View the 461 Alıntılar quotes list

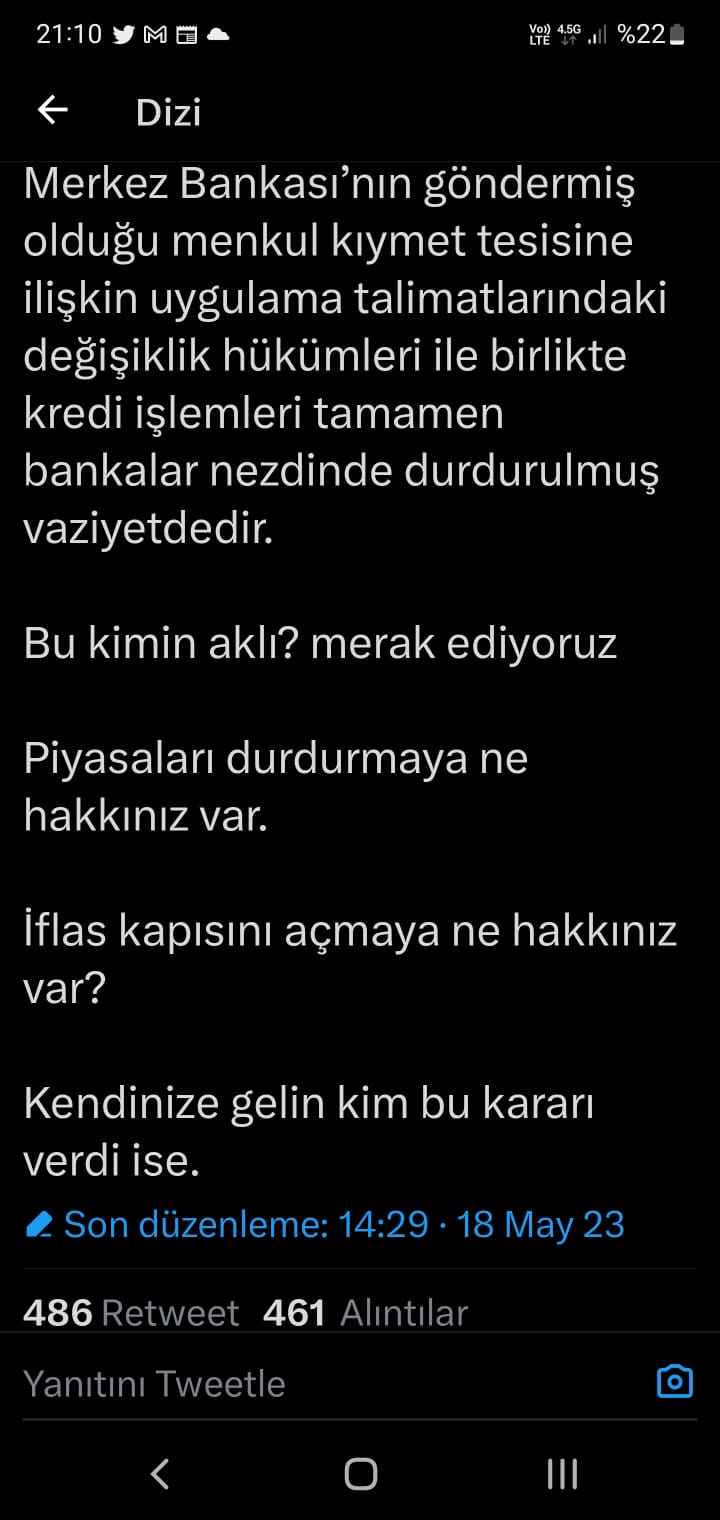click(365, 1312)
